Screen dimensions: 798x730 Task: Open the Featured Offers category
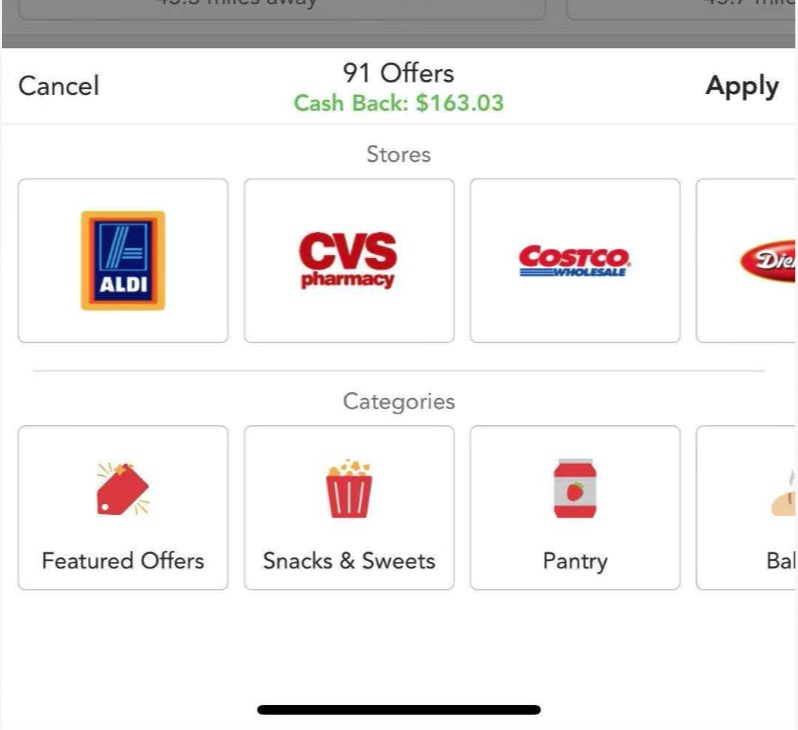[x=123, y=508]
